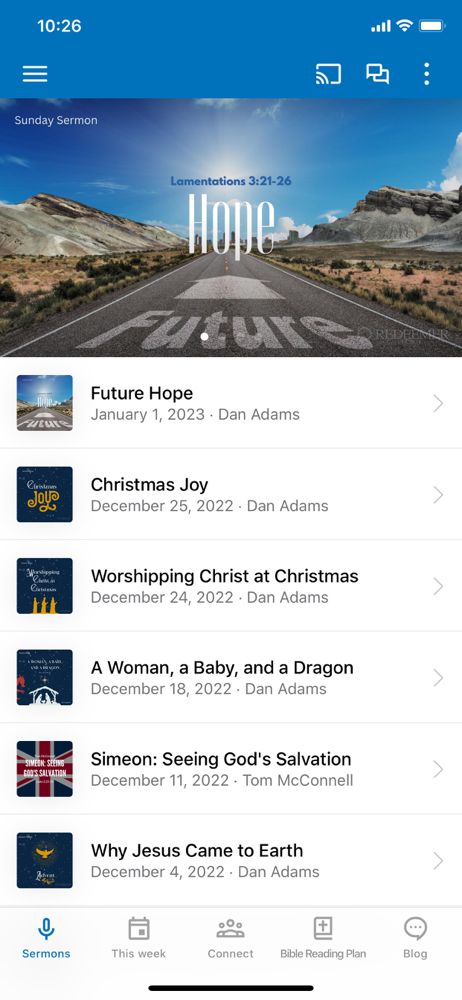Open Why Jesus Came to Earth sermon
Viewport: 462px width, 1000px height.
click(231, 860)
